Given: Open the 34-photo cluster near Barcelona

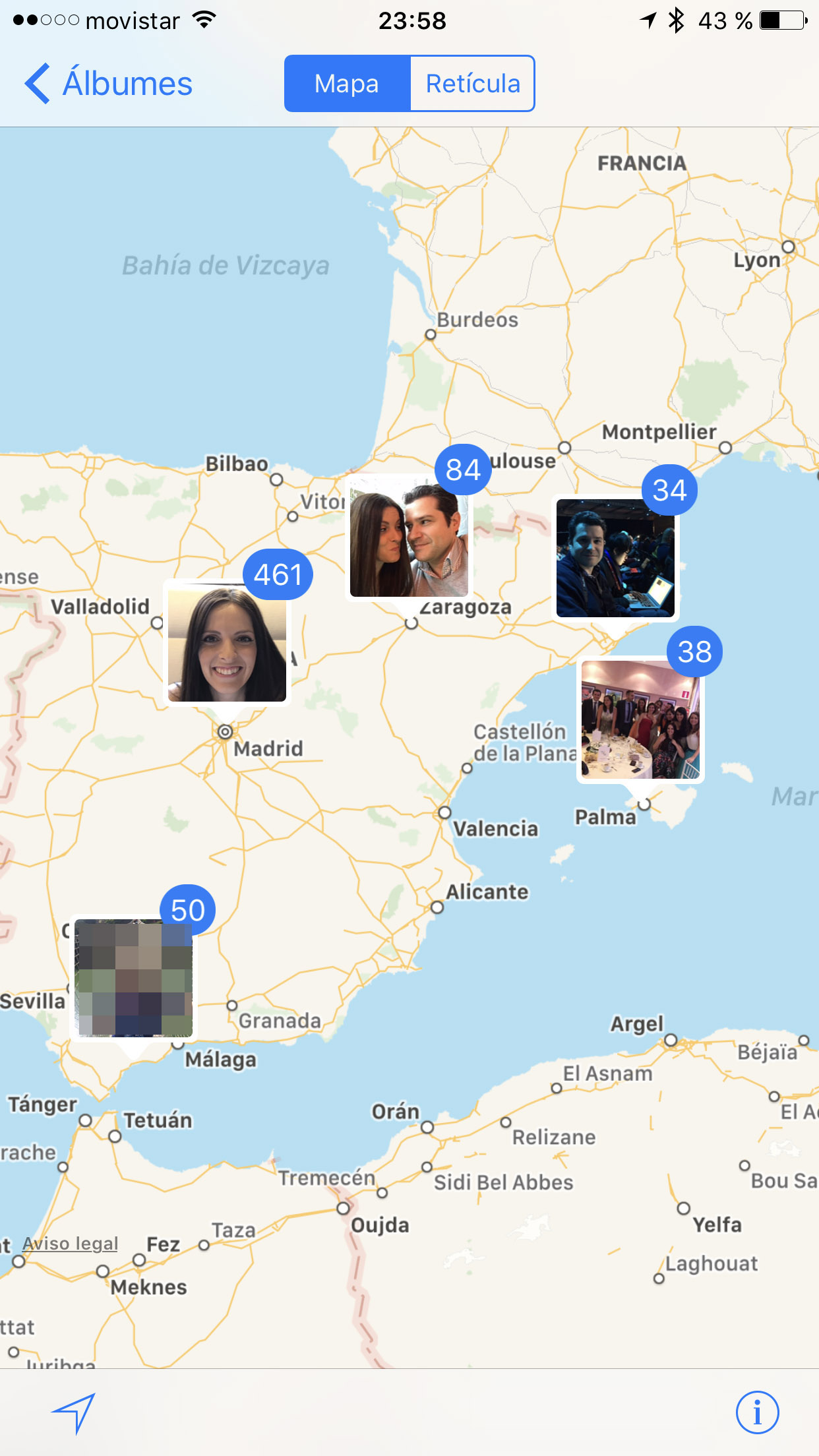Looking at the screenshot, I should click(x=615, y=558).
